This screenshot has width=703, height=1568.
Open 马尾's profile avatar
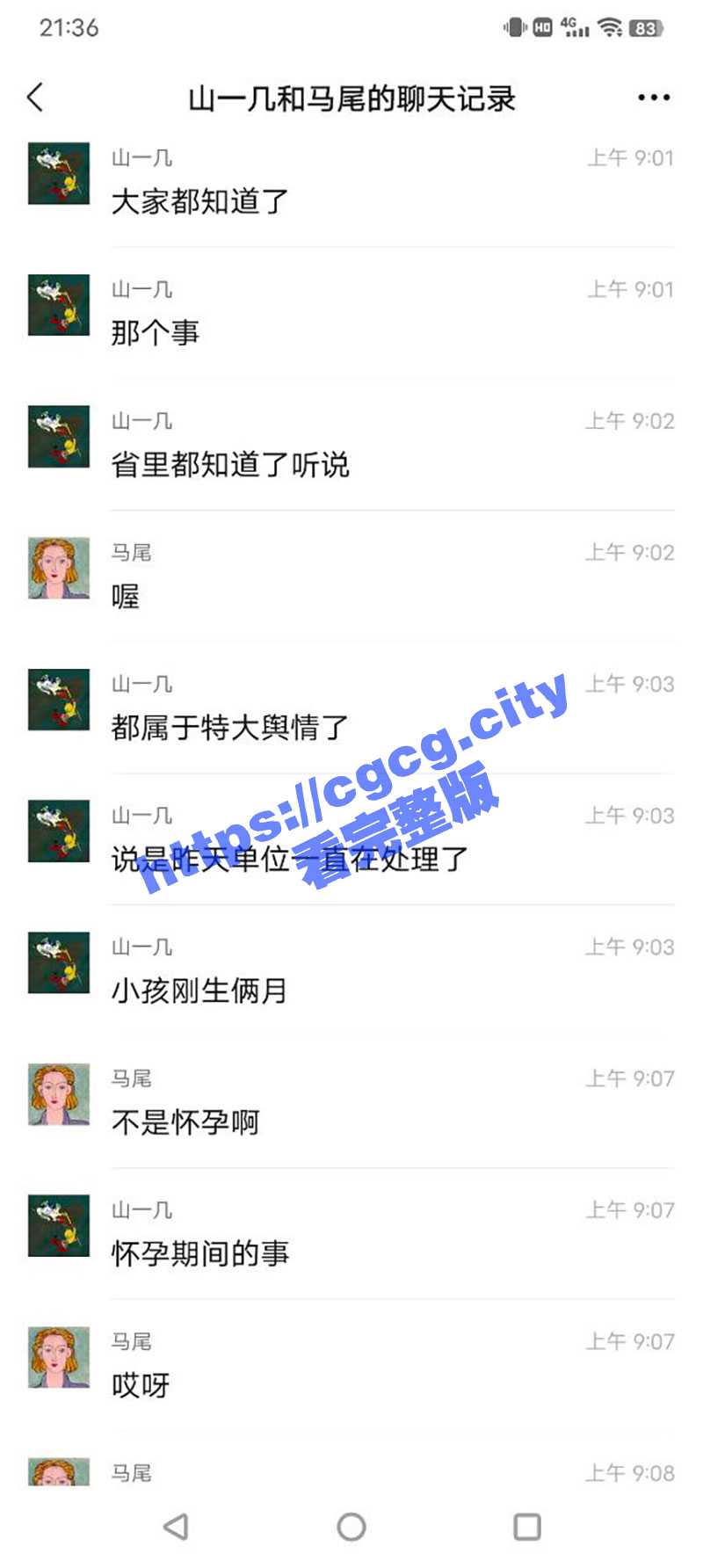58,568
